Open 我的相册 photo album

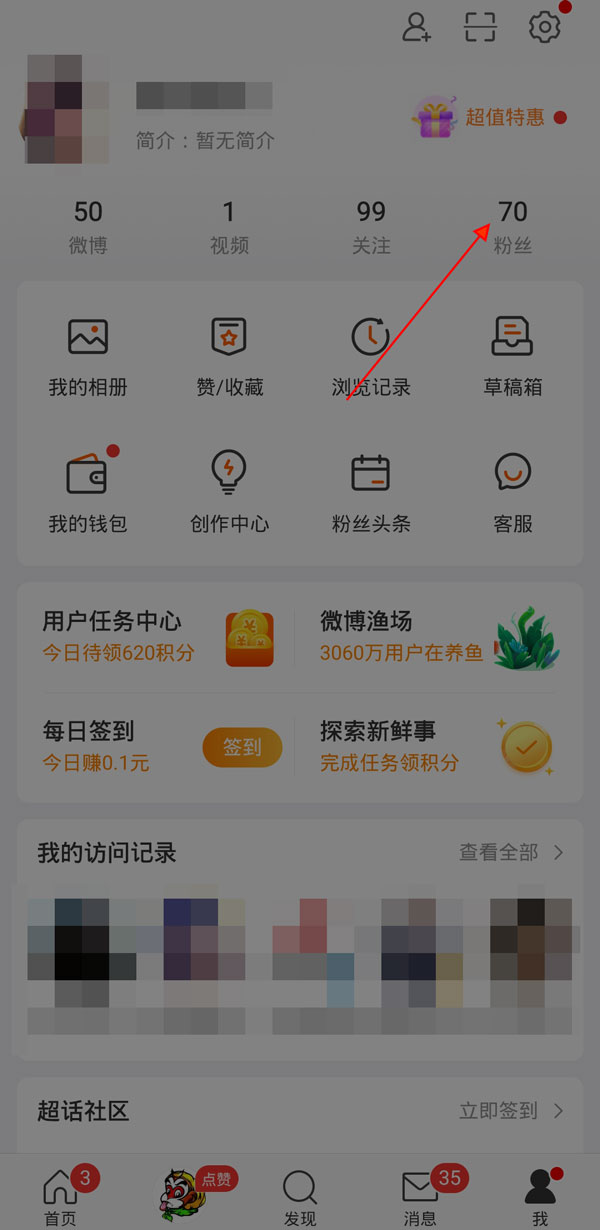(x=88, y=356)
